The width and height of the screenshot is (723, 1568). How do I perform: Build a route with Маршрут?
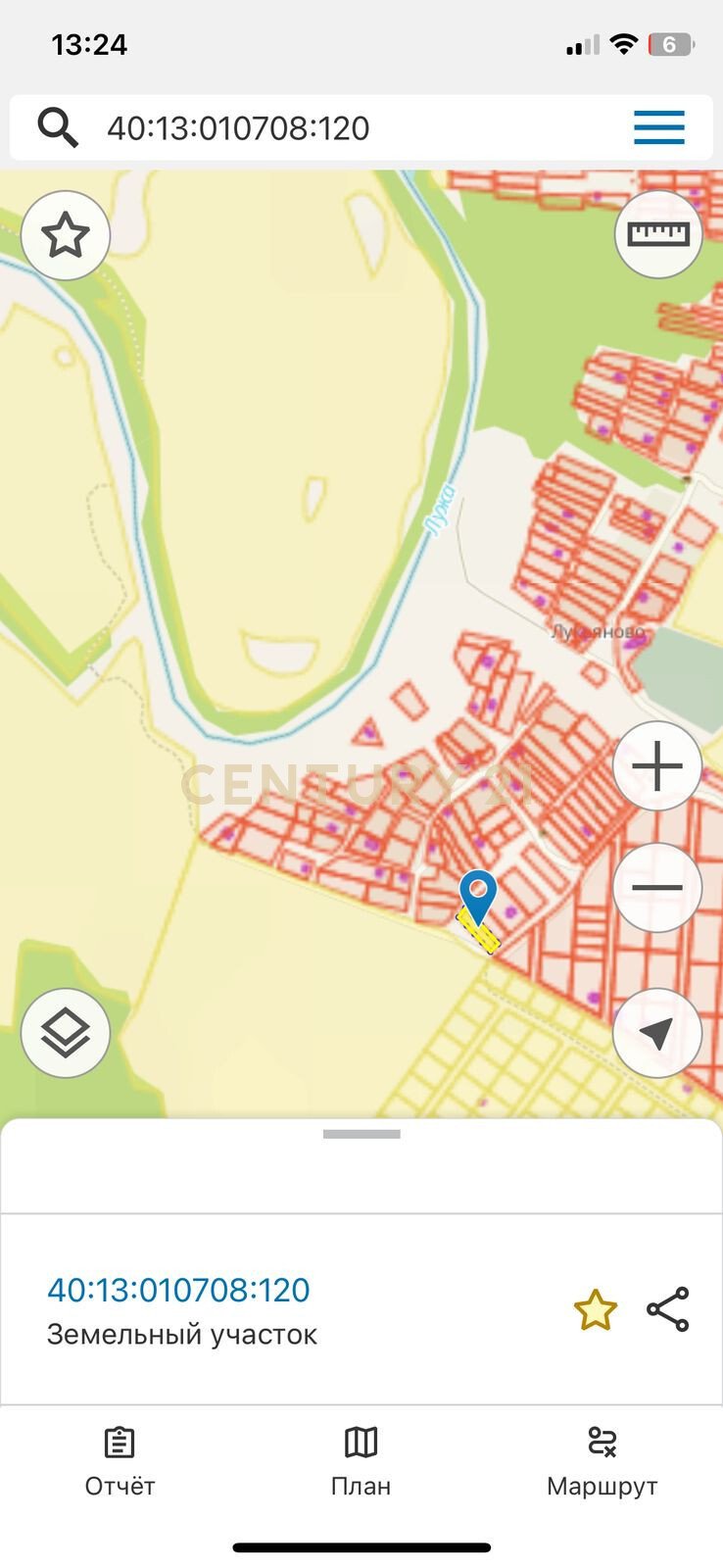602,1463
